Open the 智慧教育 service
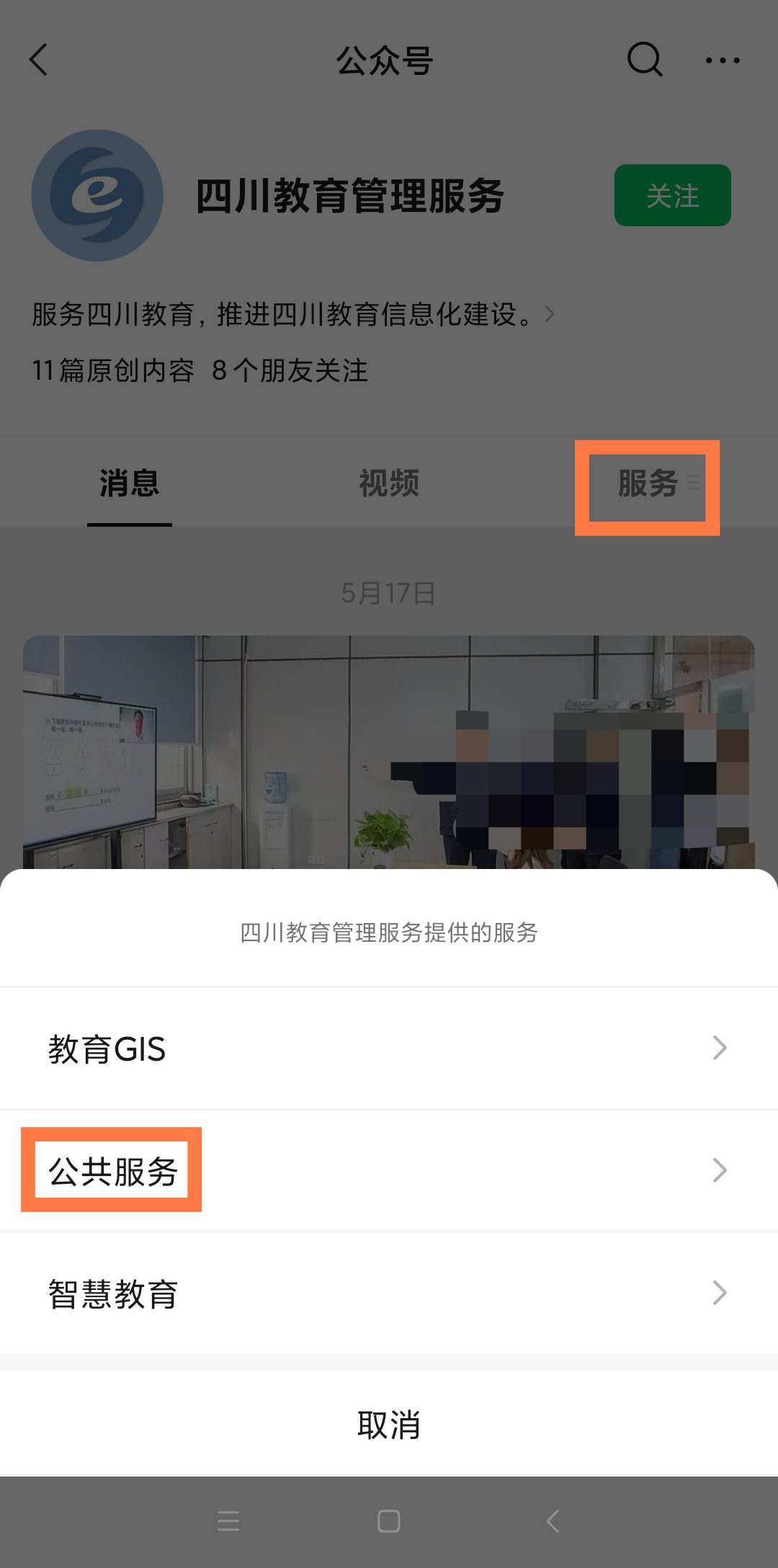Image resolution: width=778 pixels, height=1568 pixels. click(x=389, y=1293)
